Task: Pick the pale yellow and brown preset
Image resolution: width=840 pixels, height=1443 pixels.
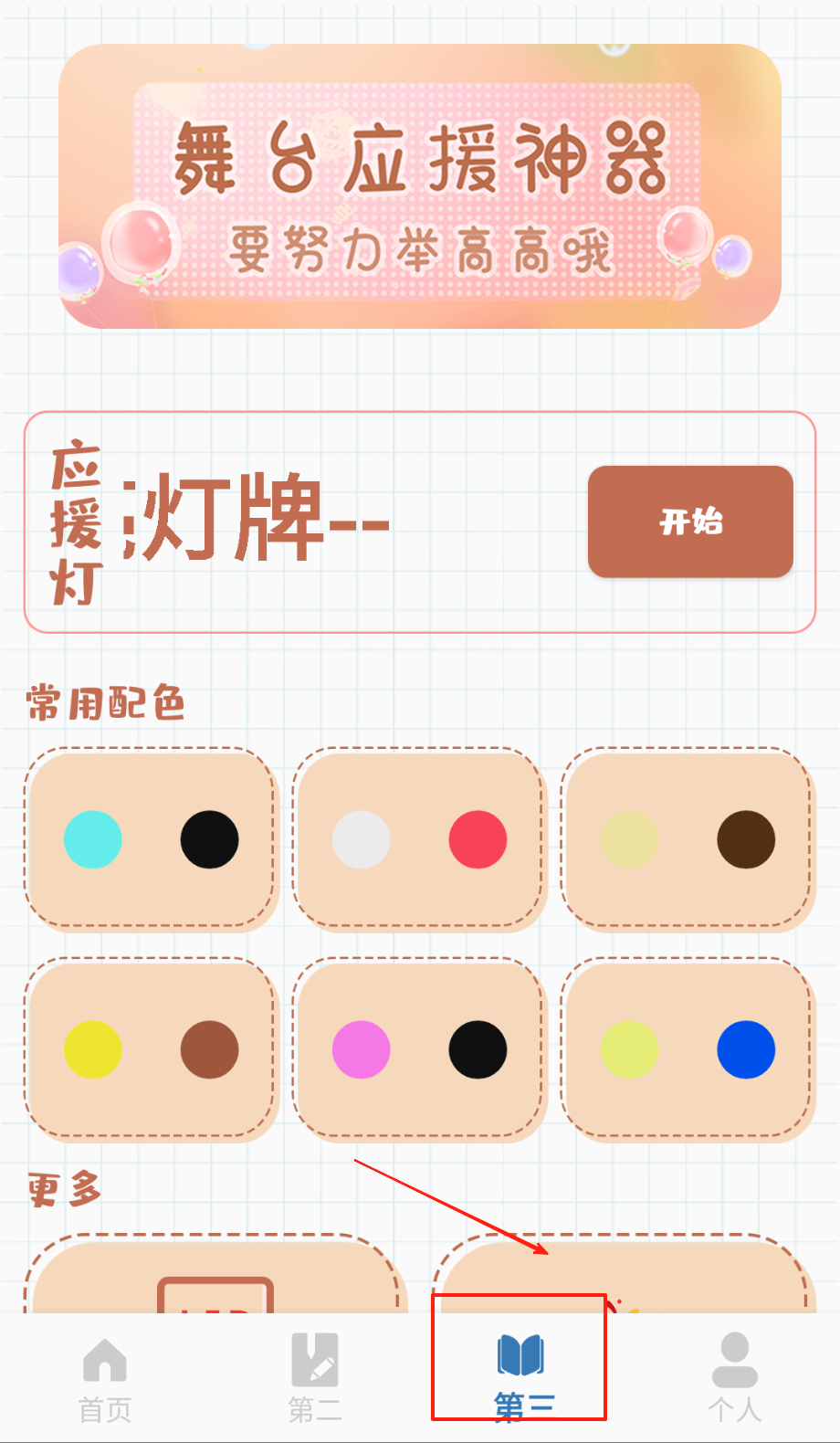Action: coord(688,839)
